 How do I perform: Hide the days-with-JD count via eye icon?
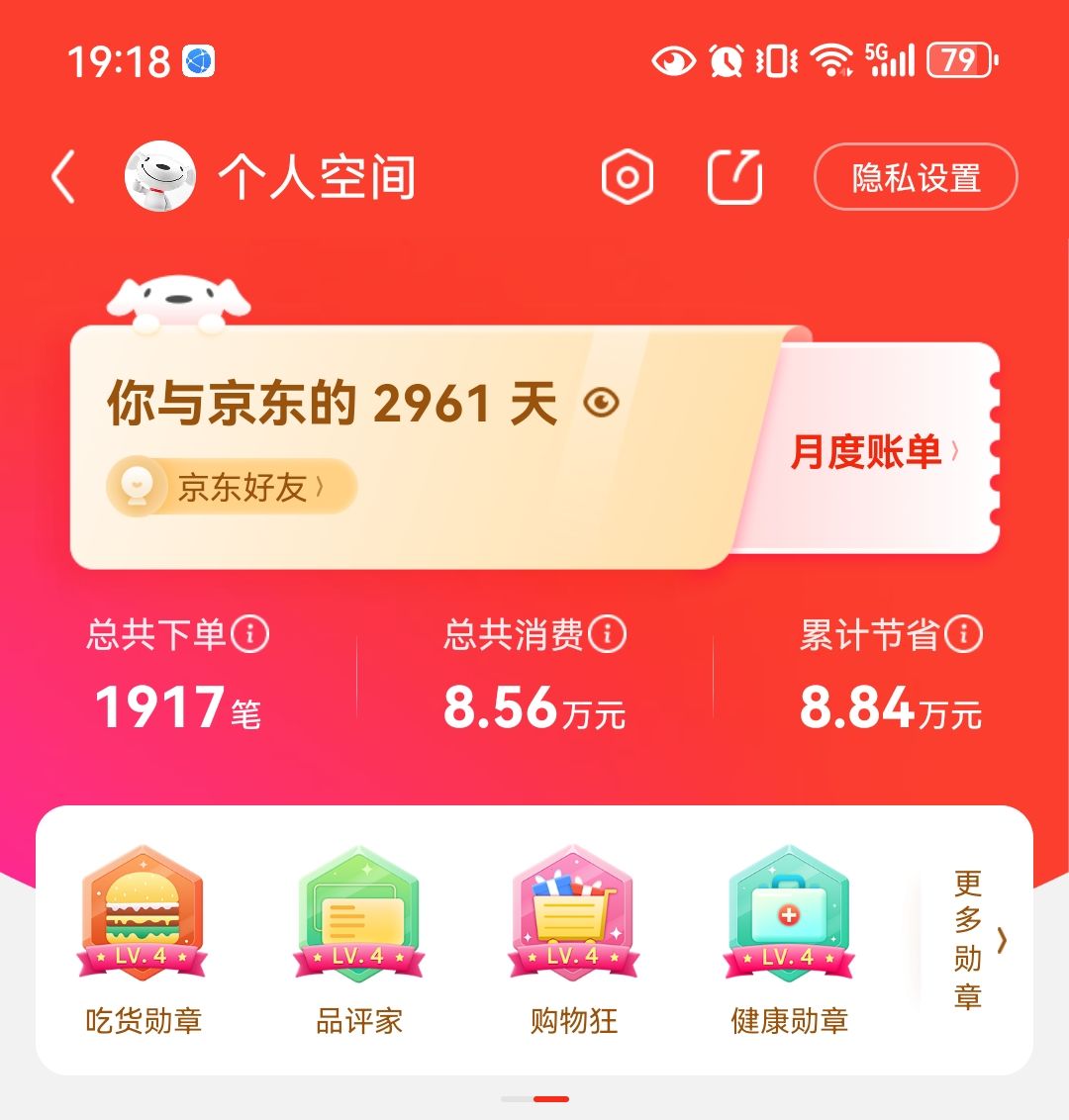pos(601,402)
